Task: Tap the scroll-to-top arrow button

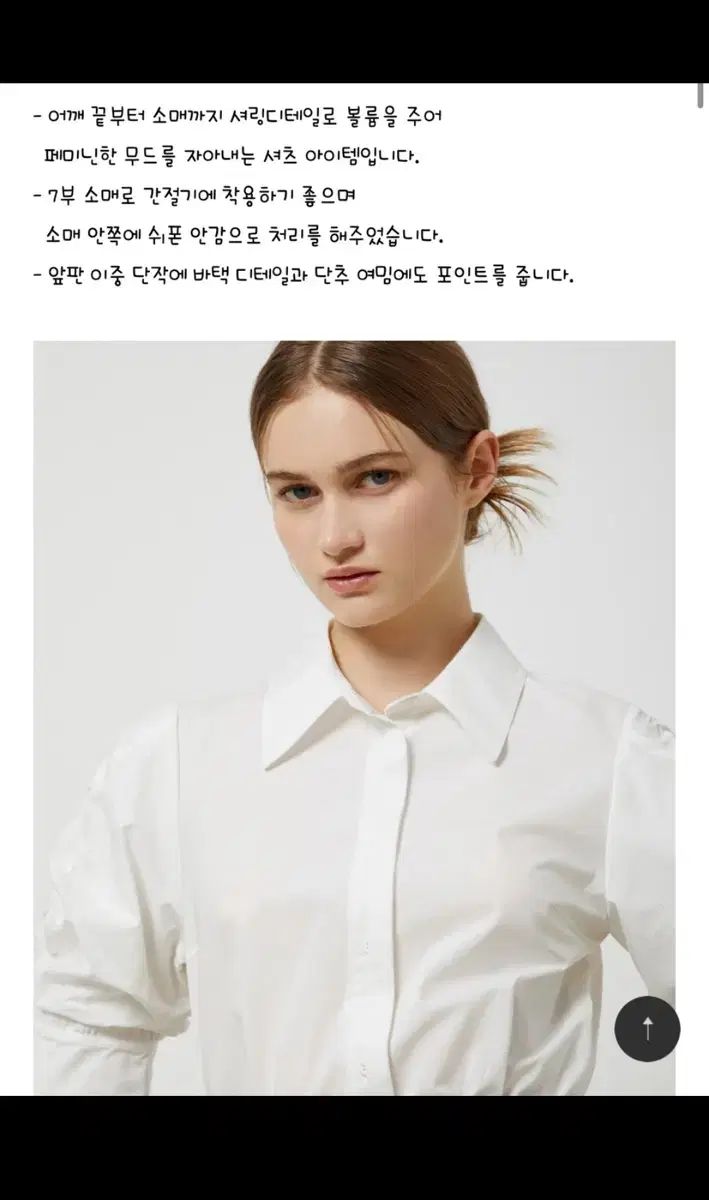Action: [x=647, y=1028]
